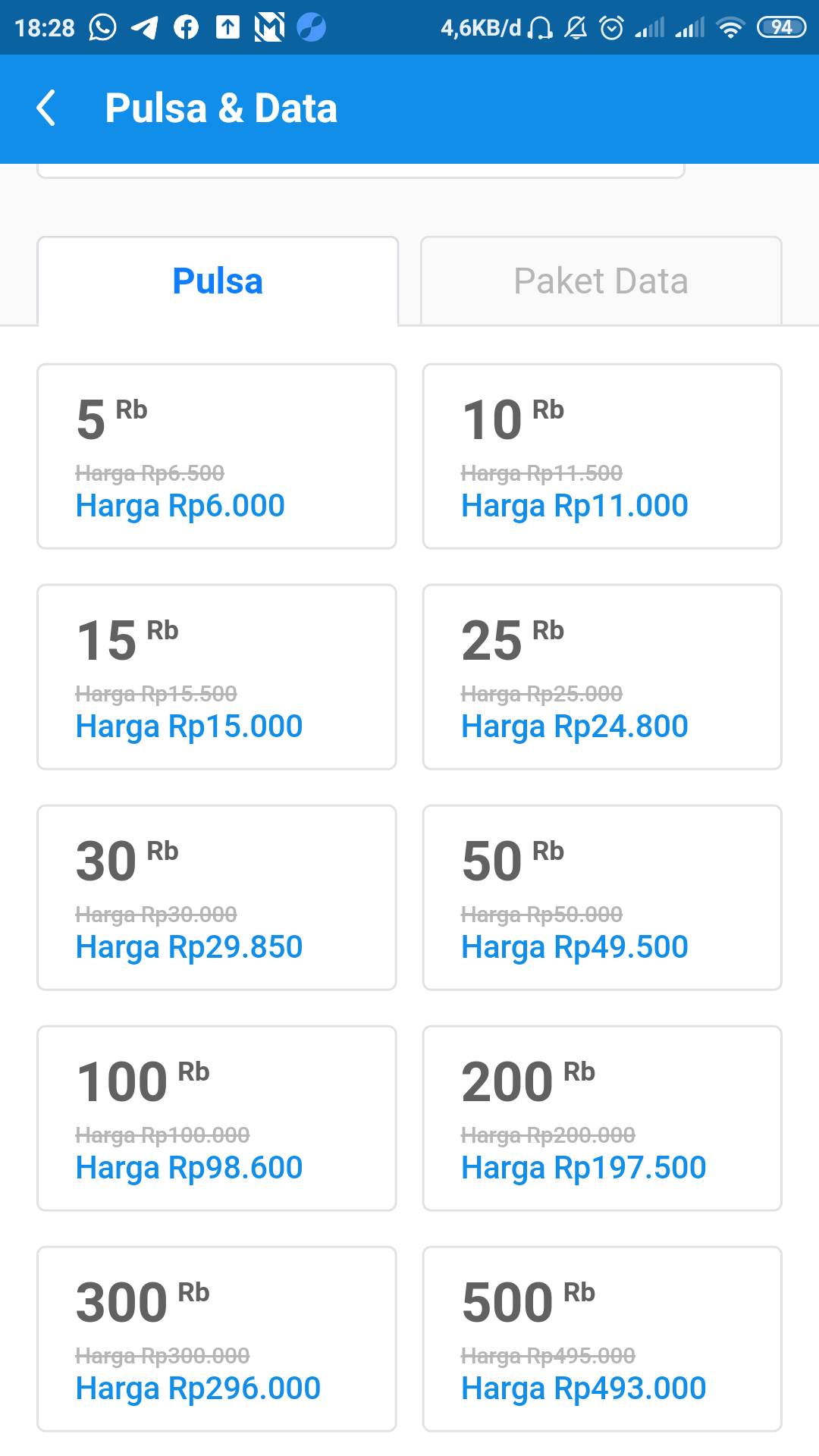The height and width of the screenshot is (1456, 819).
Task: Tap the 500 Rb pulsa card
Action: [602, 1339]
